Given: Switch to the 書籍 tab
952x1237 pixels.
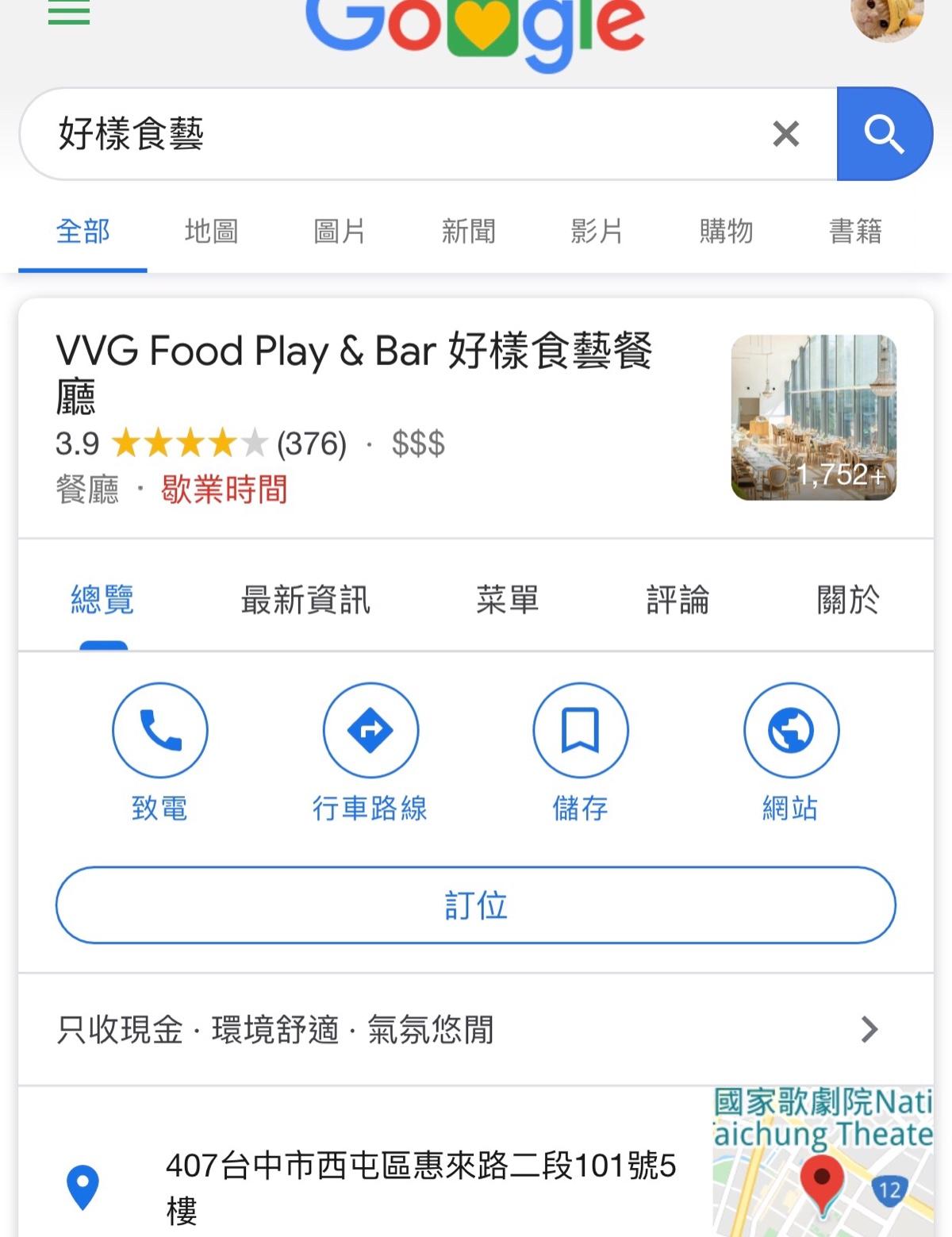Looking at the screenshot, I should pyautogui.click(x=855, y=232).
